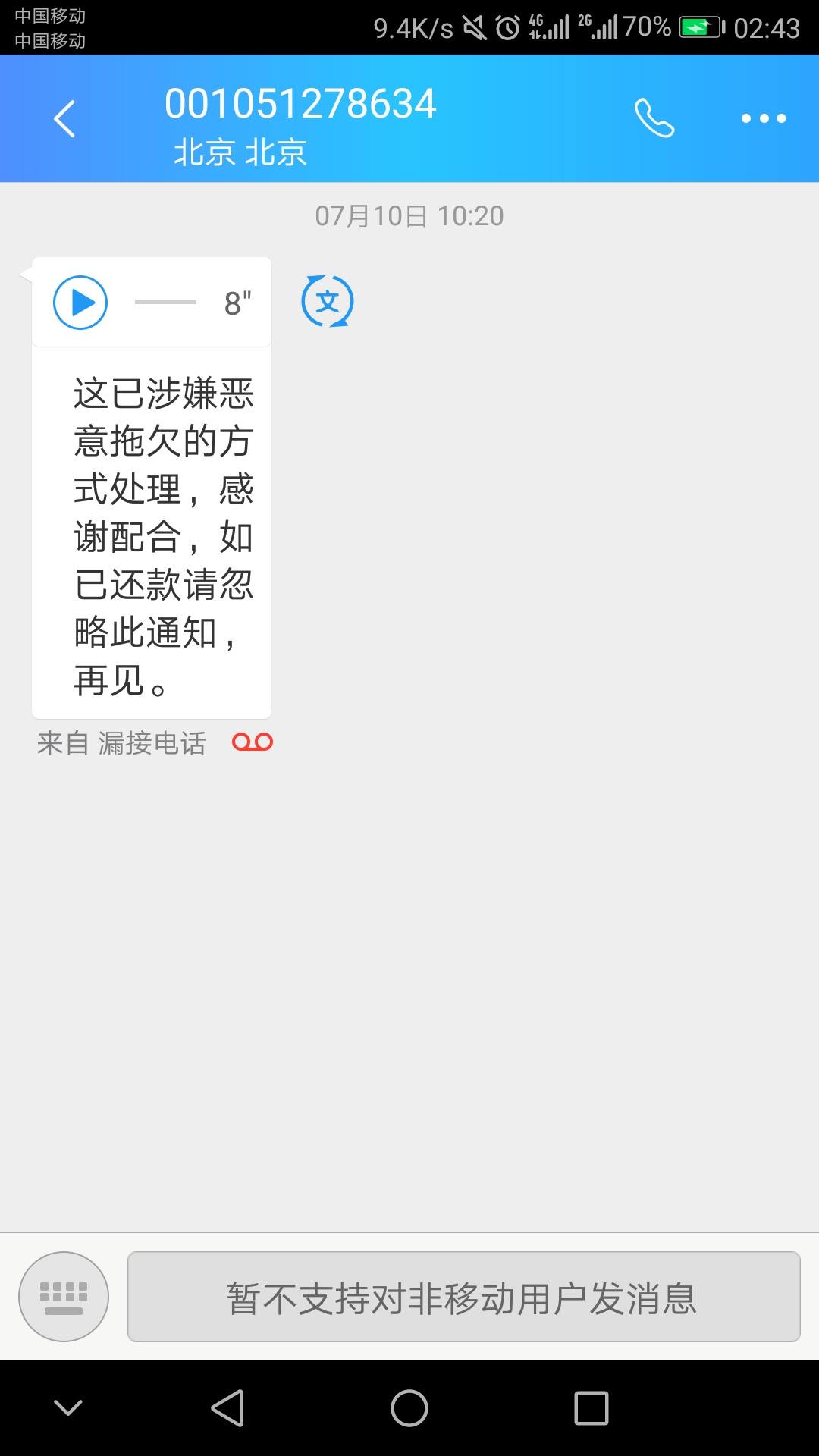Image resolution: width=819 pixels, height=1456 pixels.
Task: Tap the home navigation circle
Action: click(409, 1408)
